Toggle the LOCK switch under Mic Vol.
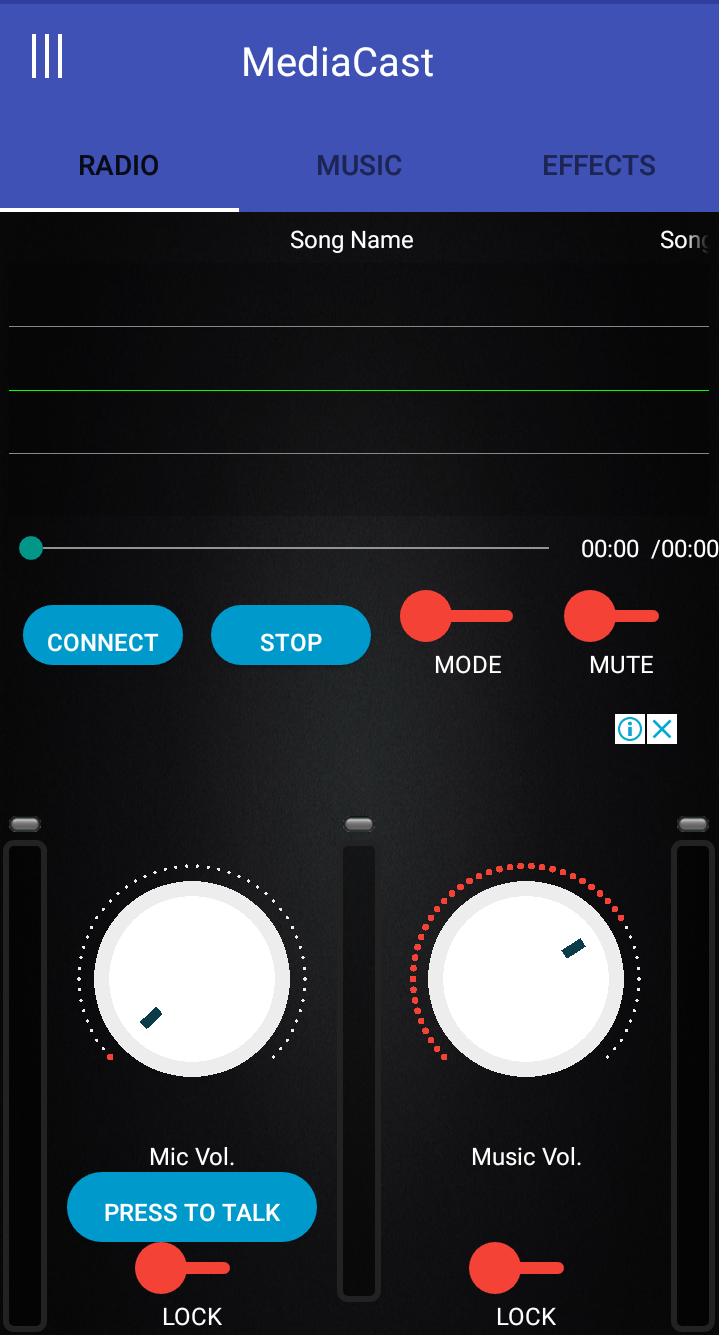This screenshot has height=1335, width=719. (182, 1268)
